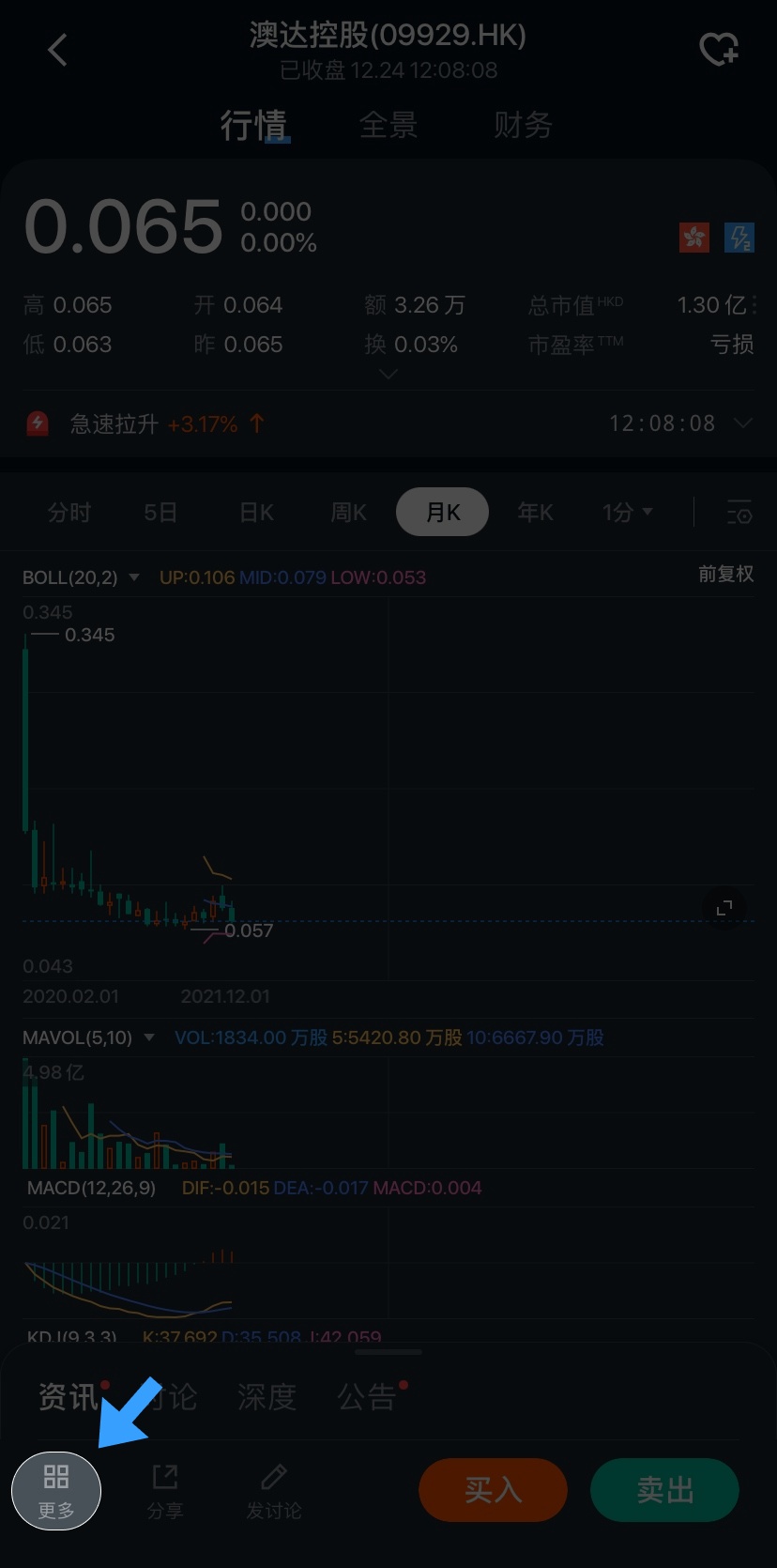The height and width of the screenshot is (1568, 777).
Task: Select the 分时 chart period
Action: pyautogui.click(x=69, y=513)
